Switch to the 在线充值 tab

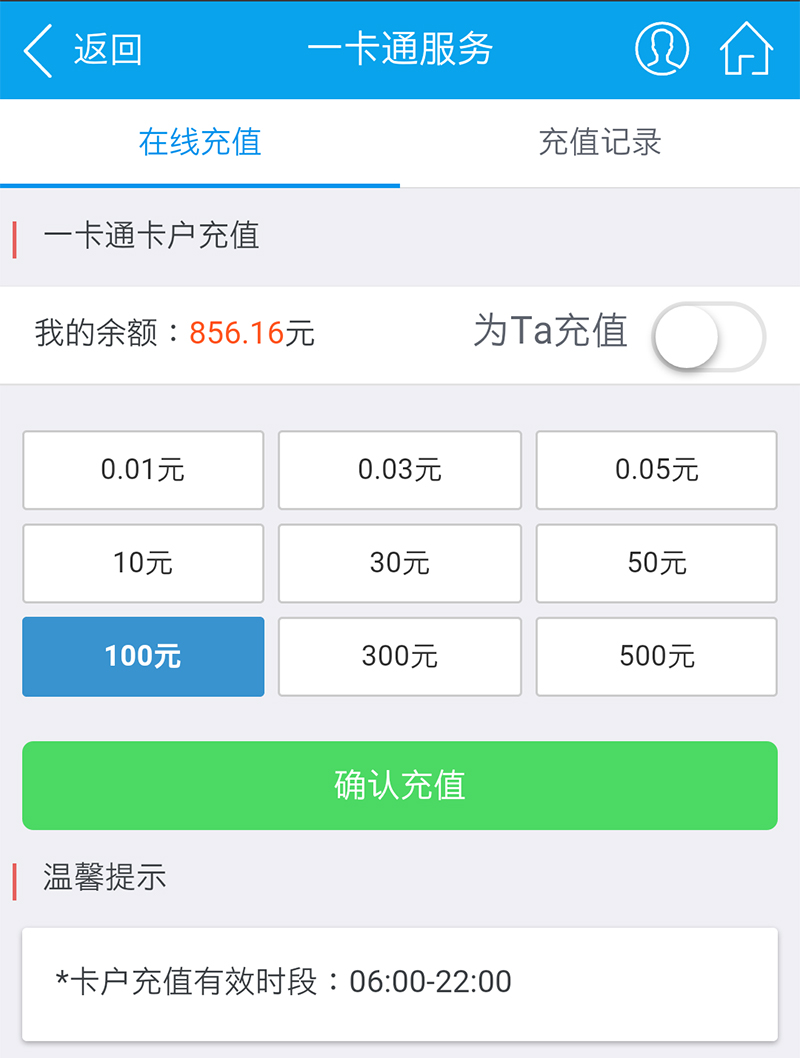[x=200, y=143]
